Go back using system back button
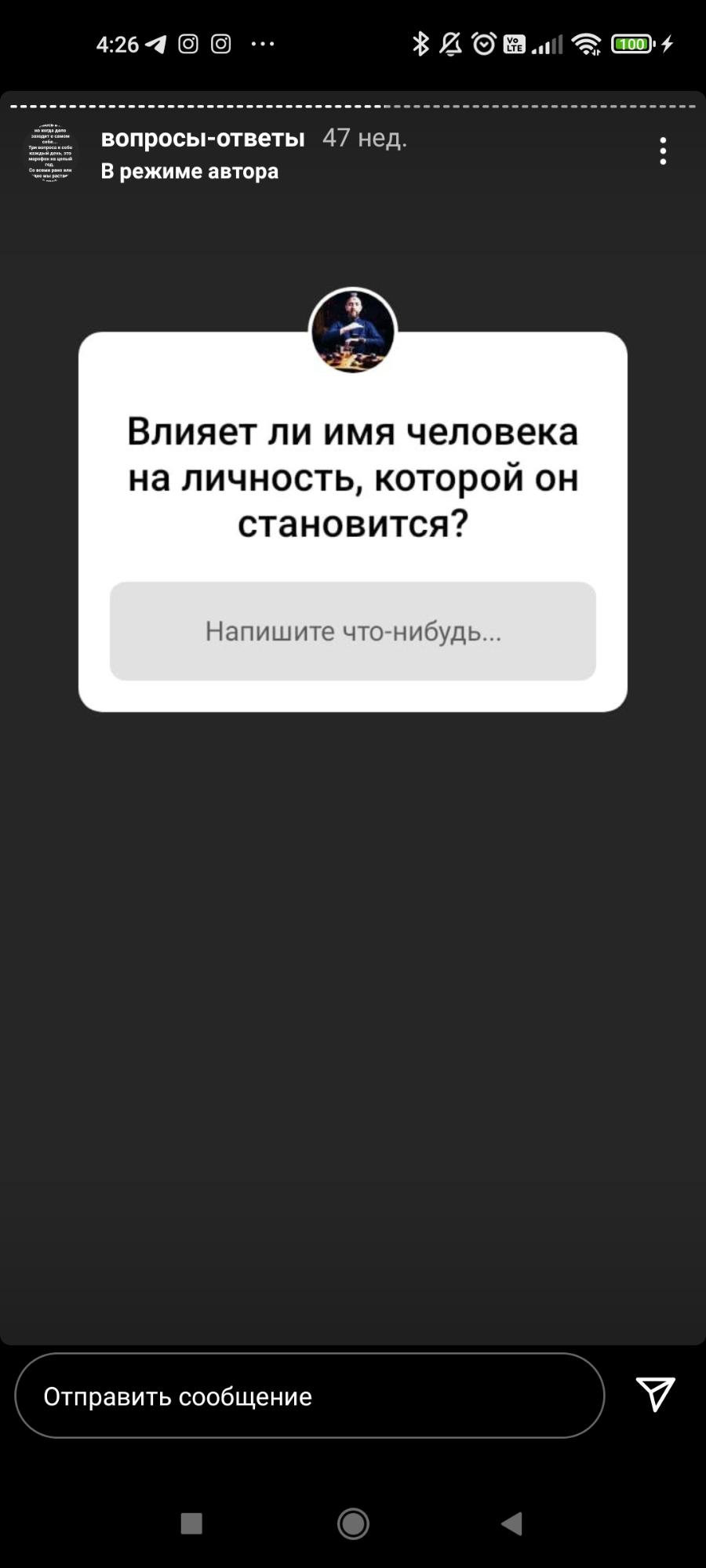This screenshot has height=1568, width=706. click(511, 1523)
